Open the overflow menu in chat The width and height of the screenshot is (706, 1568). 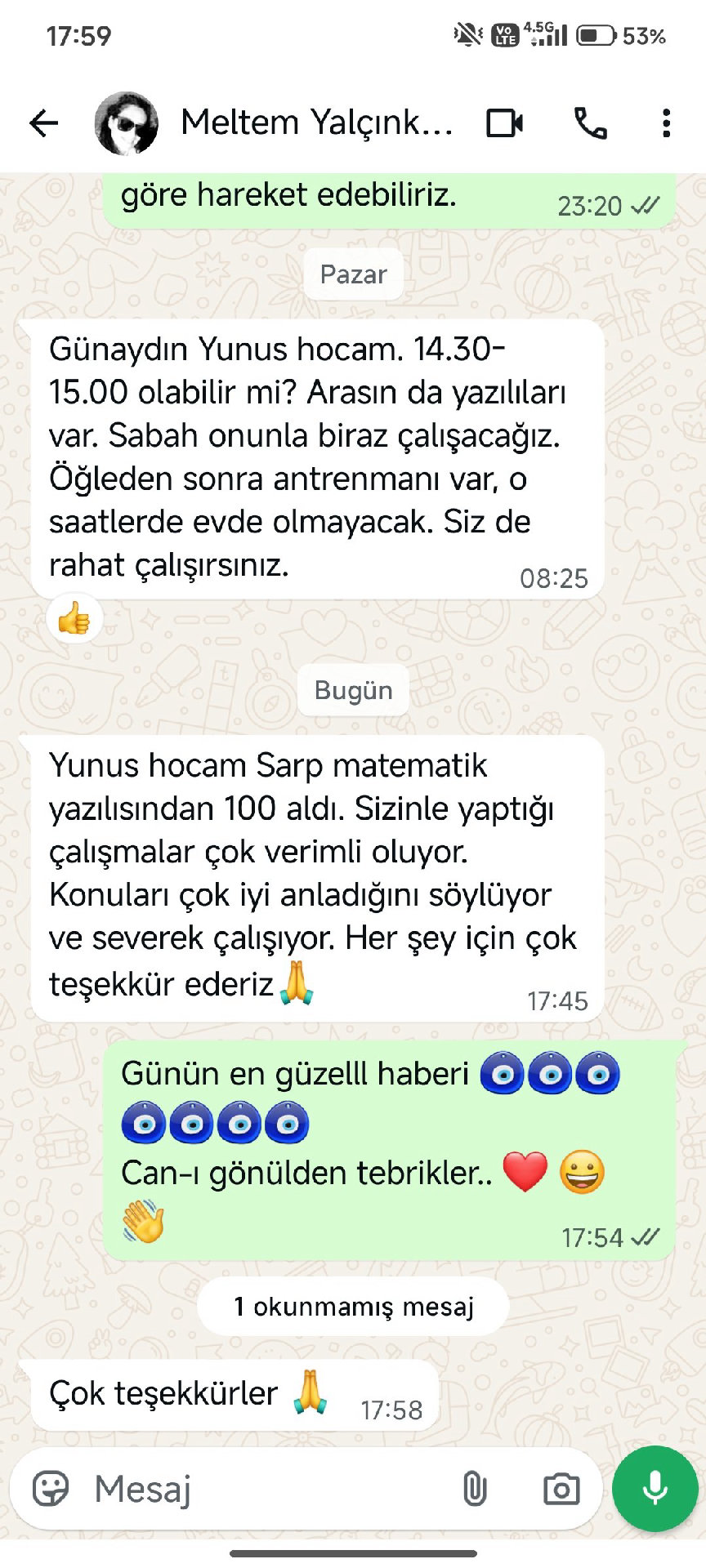click(667, 123)
